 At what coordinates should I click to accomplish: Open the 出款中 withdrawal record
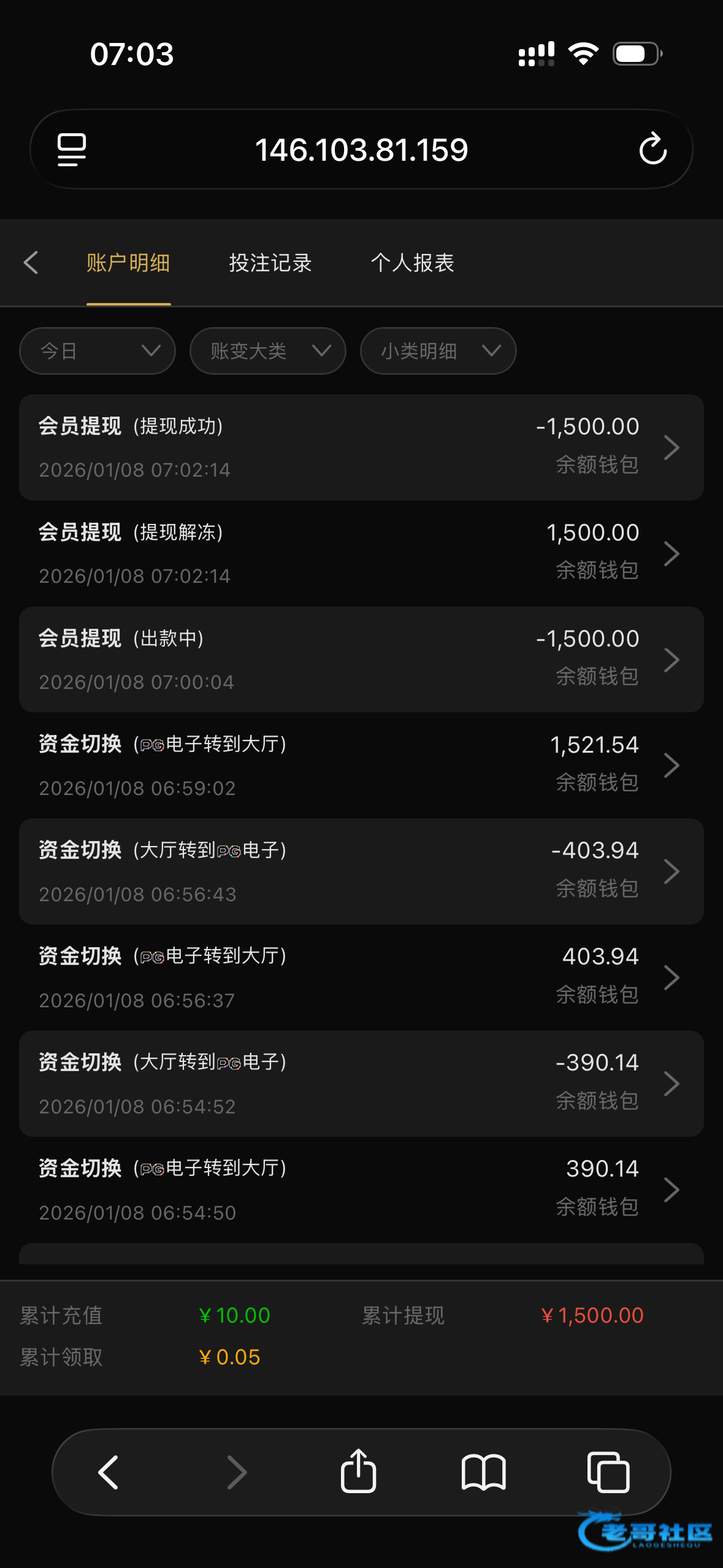[361, 659]
